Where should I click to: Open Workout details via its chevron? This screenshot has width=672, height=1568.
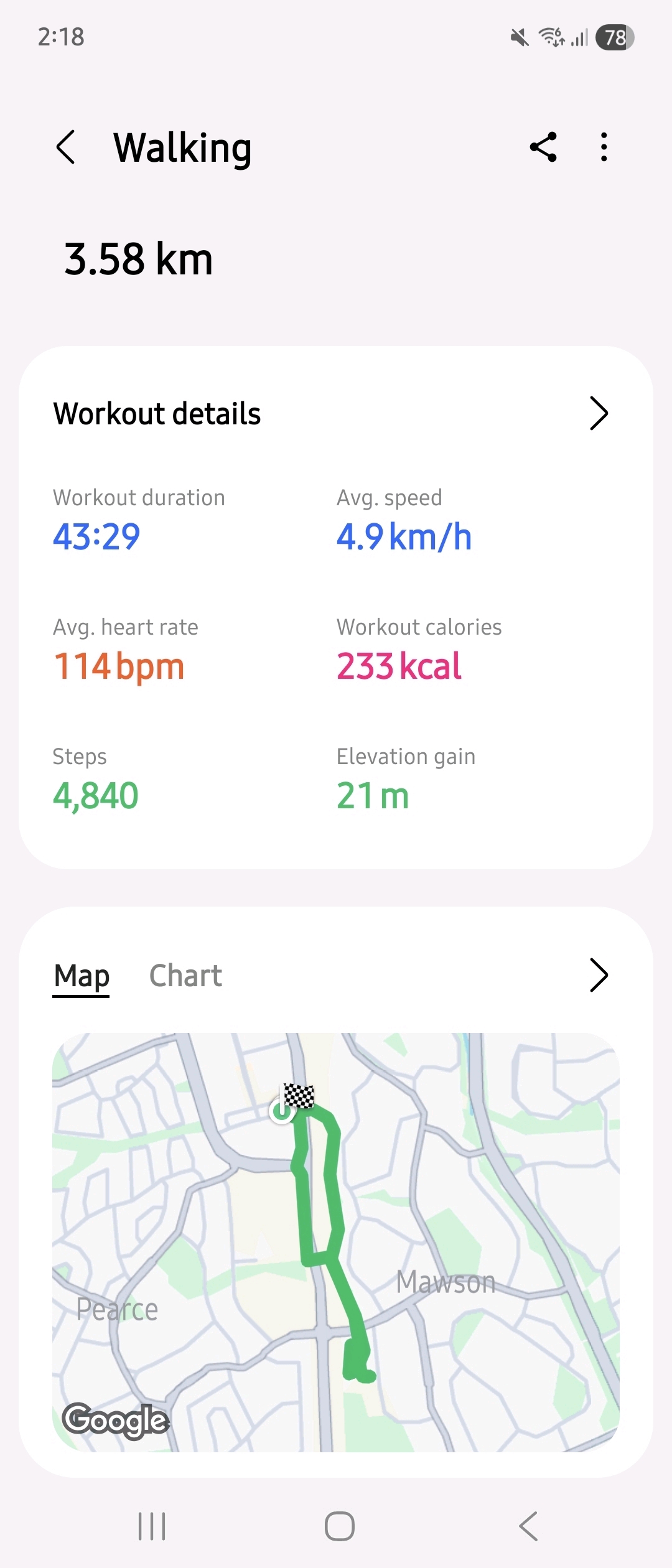point(598,413)
